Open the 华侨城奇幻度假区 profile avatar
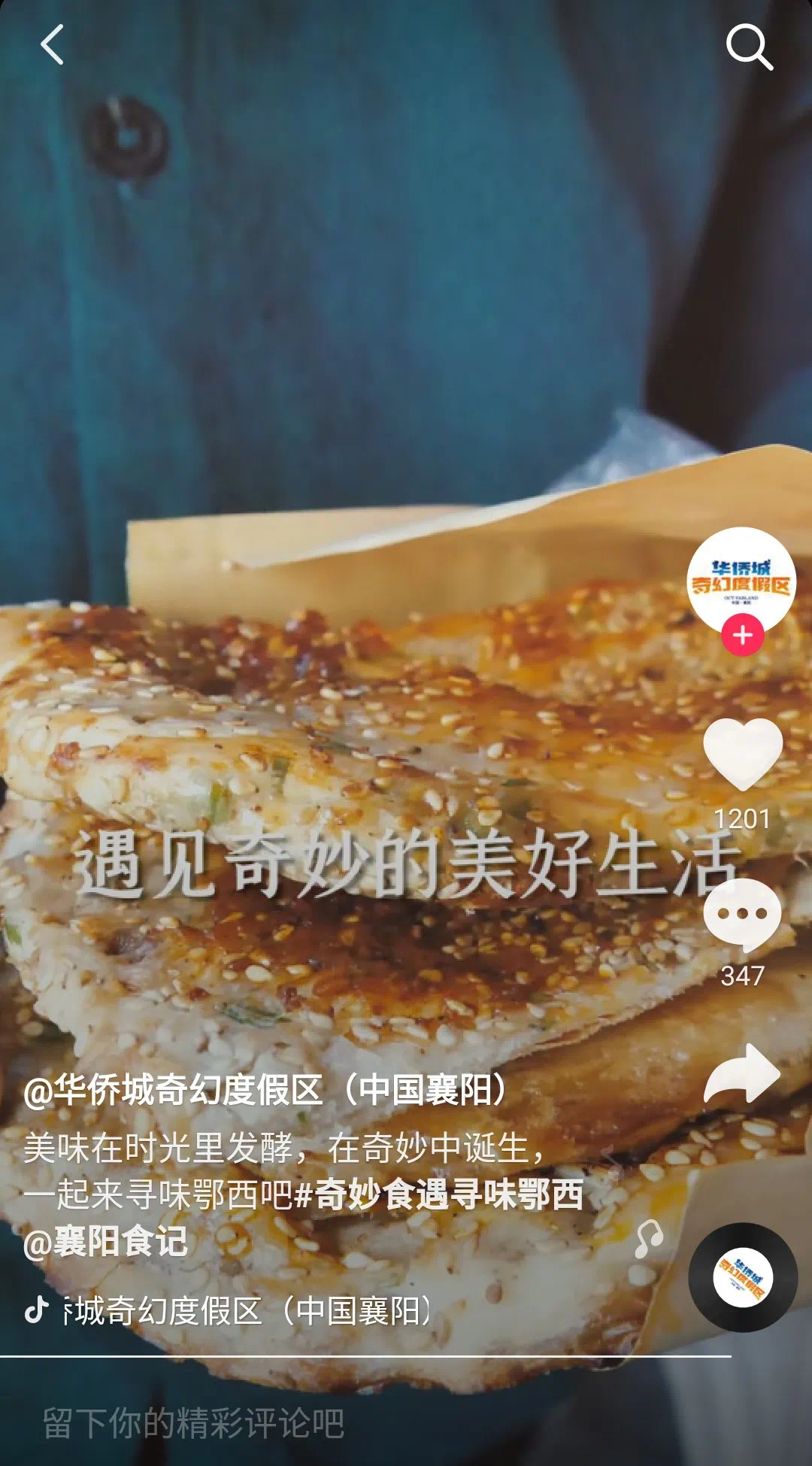The image size is (812, 1466). tap(741, 579)
